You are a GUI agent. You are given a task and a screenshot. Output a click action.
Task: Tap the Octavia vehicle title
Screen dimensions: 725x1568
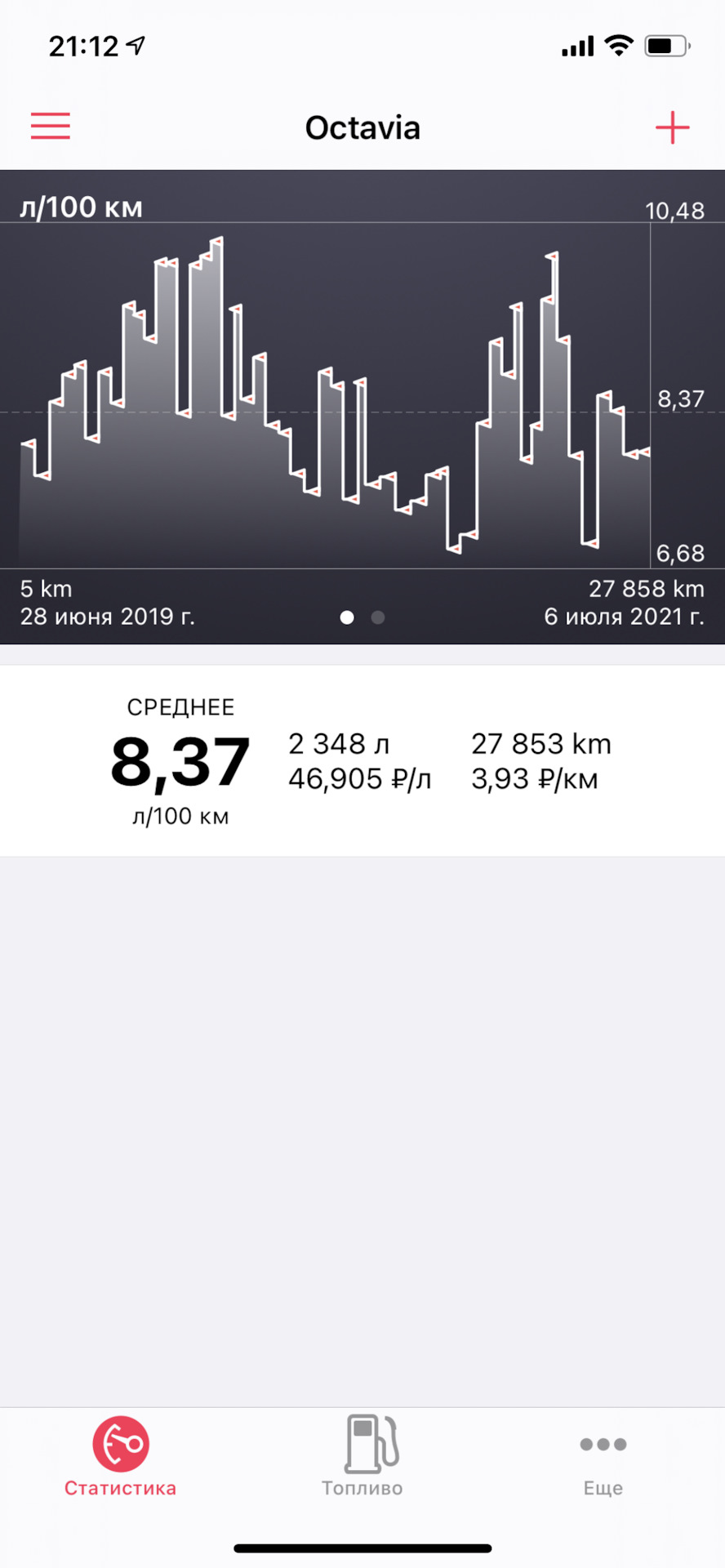tap(362, 127)
